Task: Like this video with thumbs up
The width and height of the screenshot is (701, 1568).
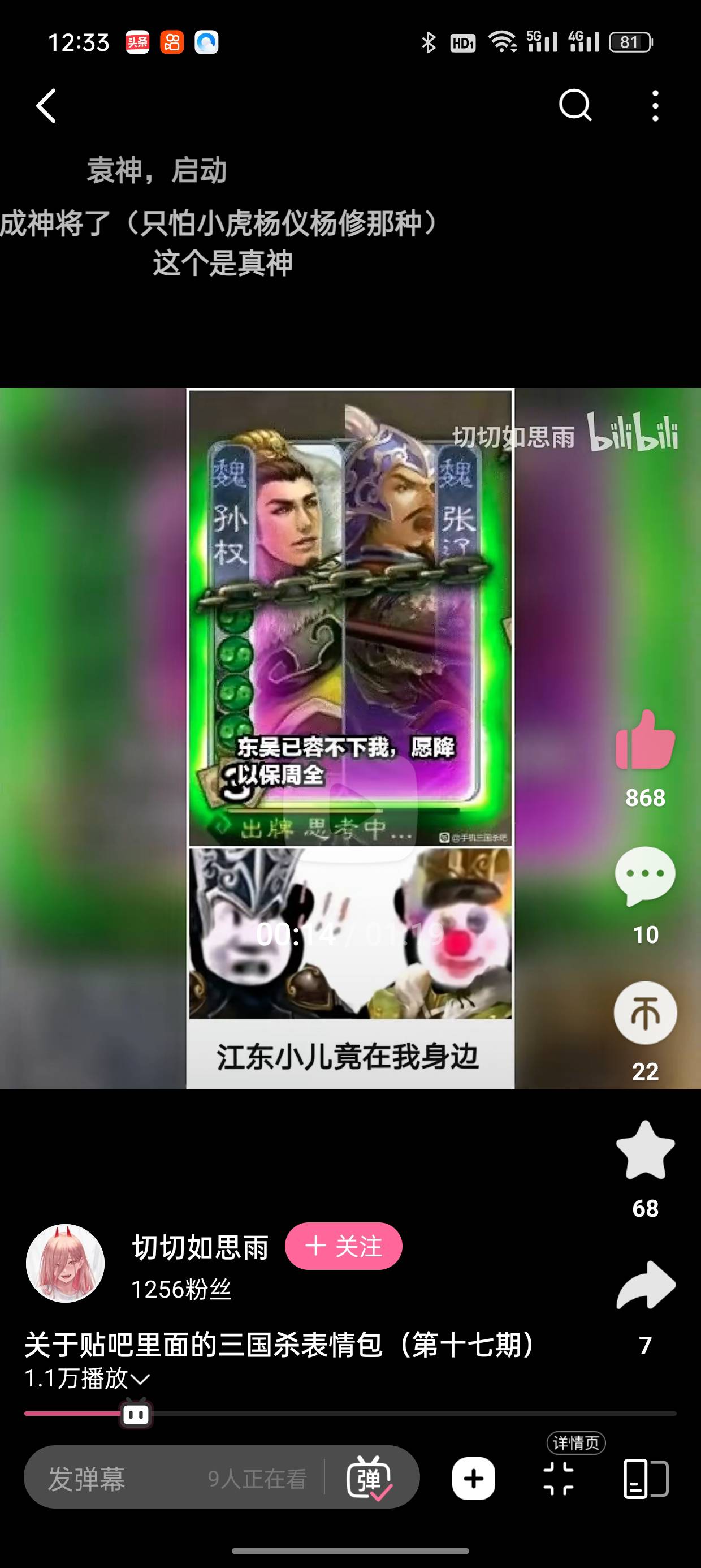Action: point(645,740)
